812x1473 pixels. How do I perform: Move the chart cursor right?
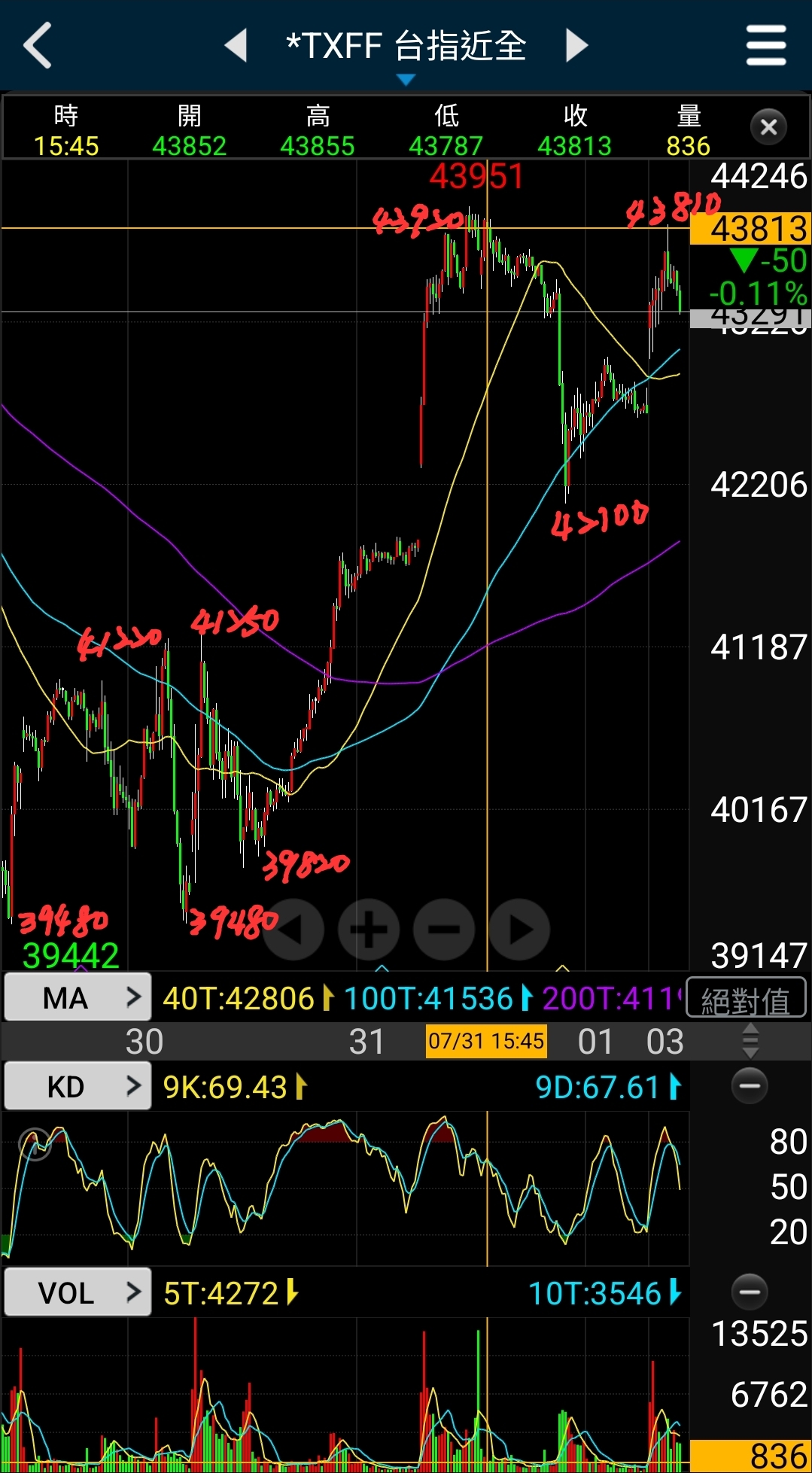[519, 930]
